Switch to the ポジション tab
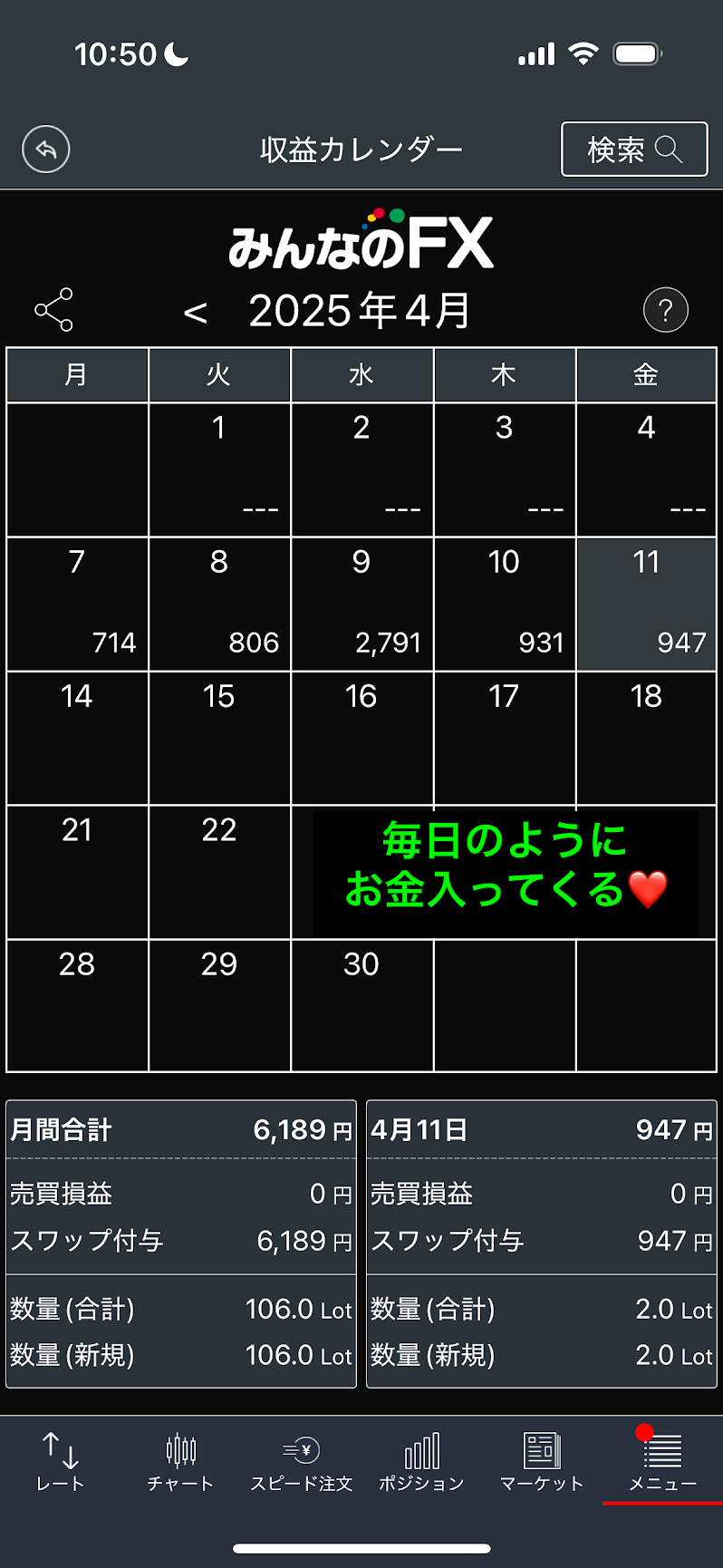This screenshot has height=1568, width=723. tap(421, 1461)
